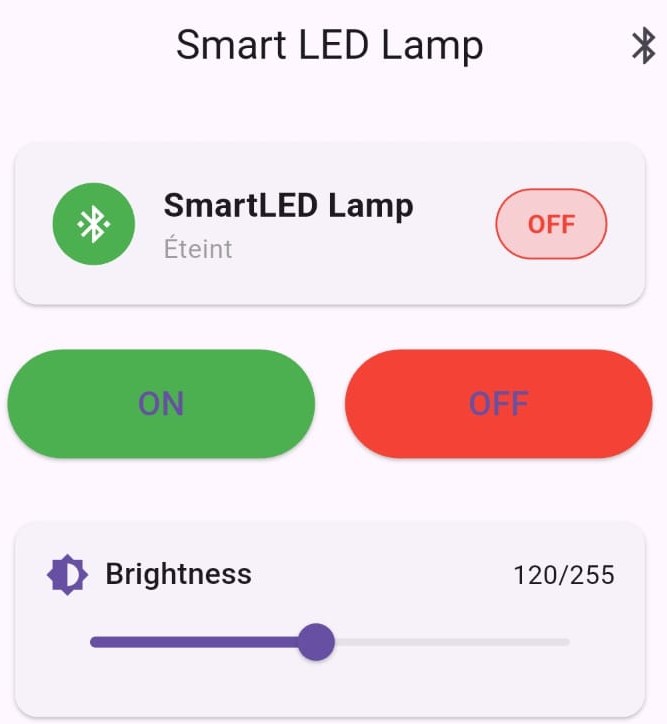Open the Bluetooth icon in app bar
667x724 pixels.
643,46
